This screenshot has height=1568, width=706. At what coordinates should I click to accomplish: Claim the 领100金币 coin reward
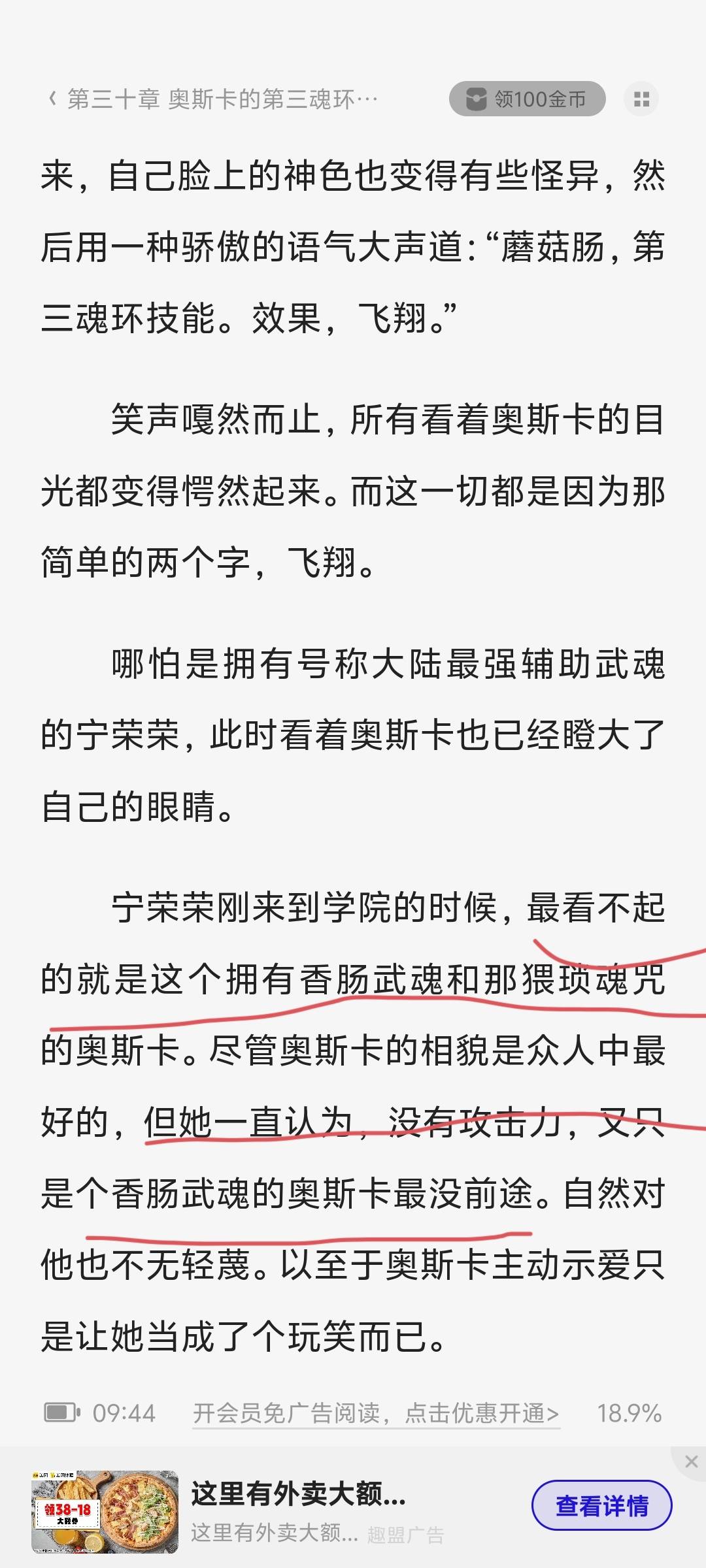tap(527, 99)
